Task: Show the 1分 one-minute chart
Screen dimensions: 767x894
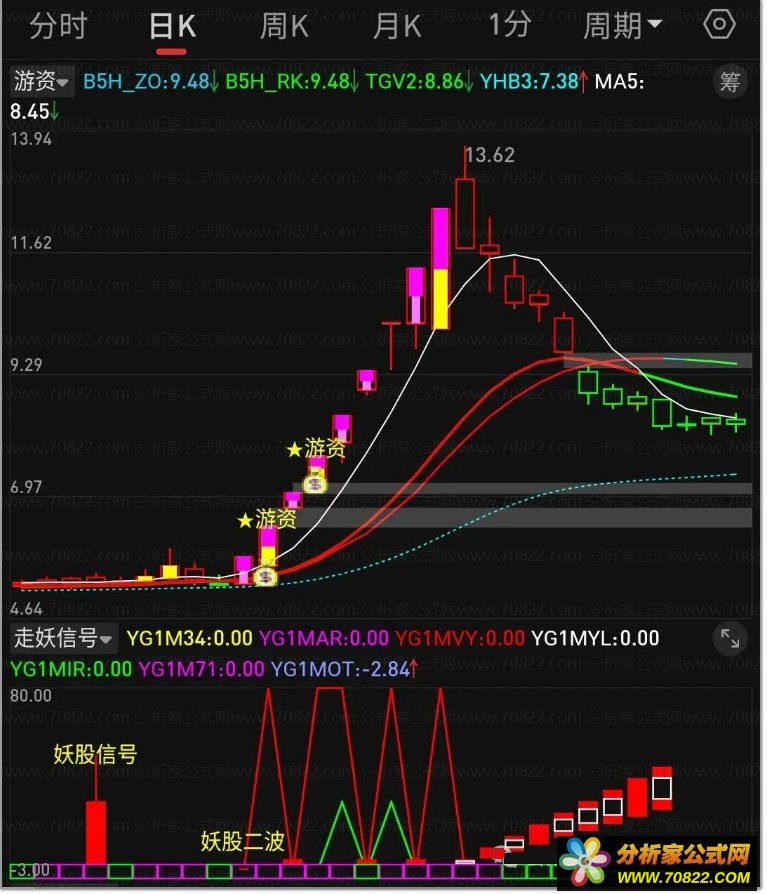Action: tap(509, 26)
